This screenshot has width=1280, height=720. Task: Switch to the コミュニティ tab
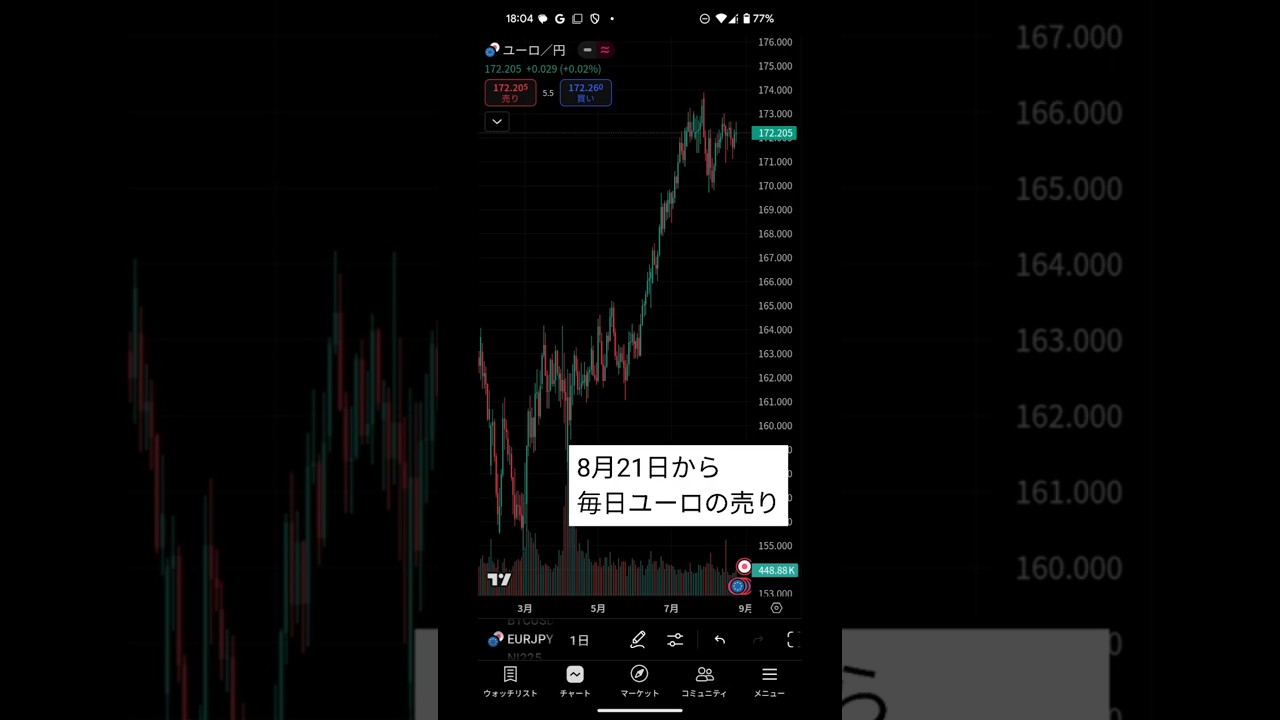[x=704, y=681]
